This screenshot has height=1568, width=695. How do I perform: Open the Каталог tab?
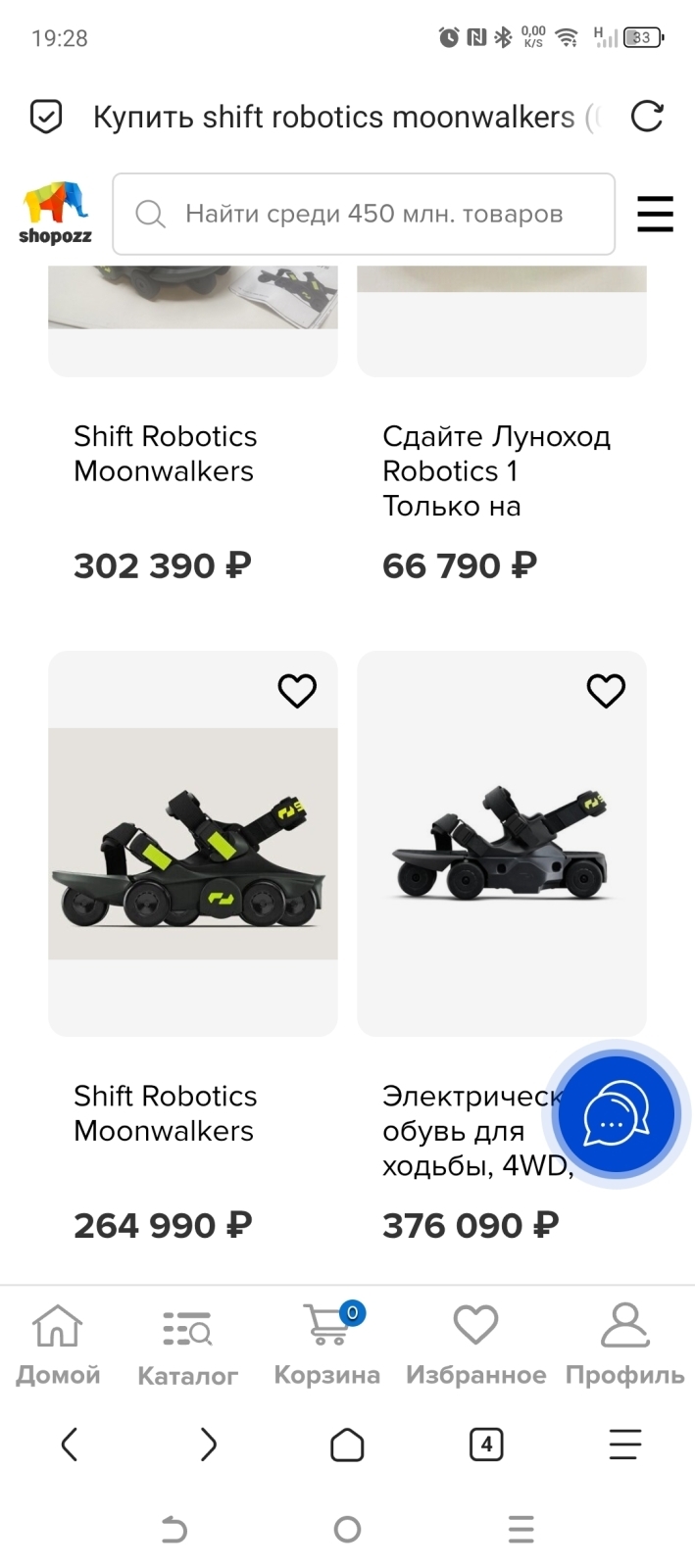(x=187, y=1345)
